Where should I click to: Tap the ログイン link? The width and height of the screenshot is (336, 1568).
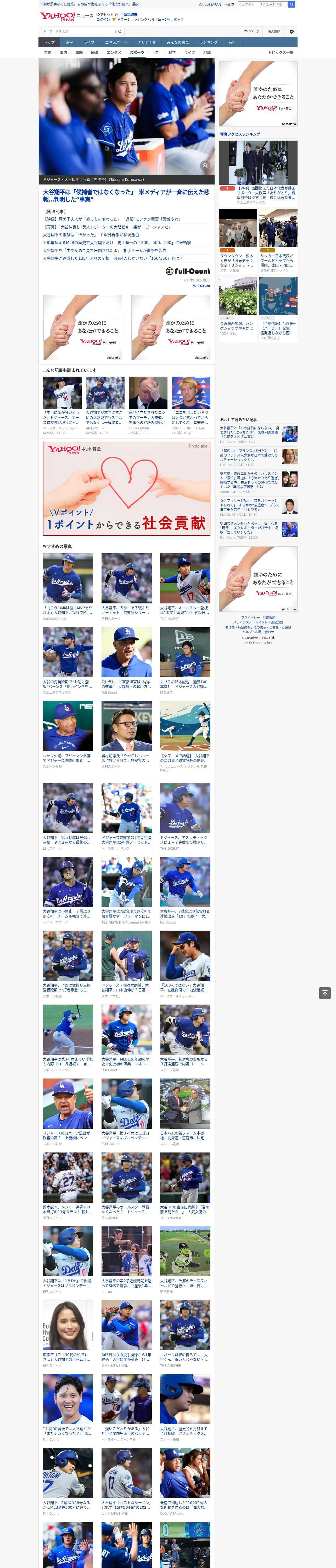coord(103,20)
